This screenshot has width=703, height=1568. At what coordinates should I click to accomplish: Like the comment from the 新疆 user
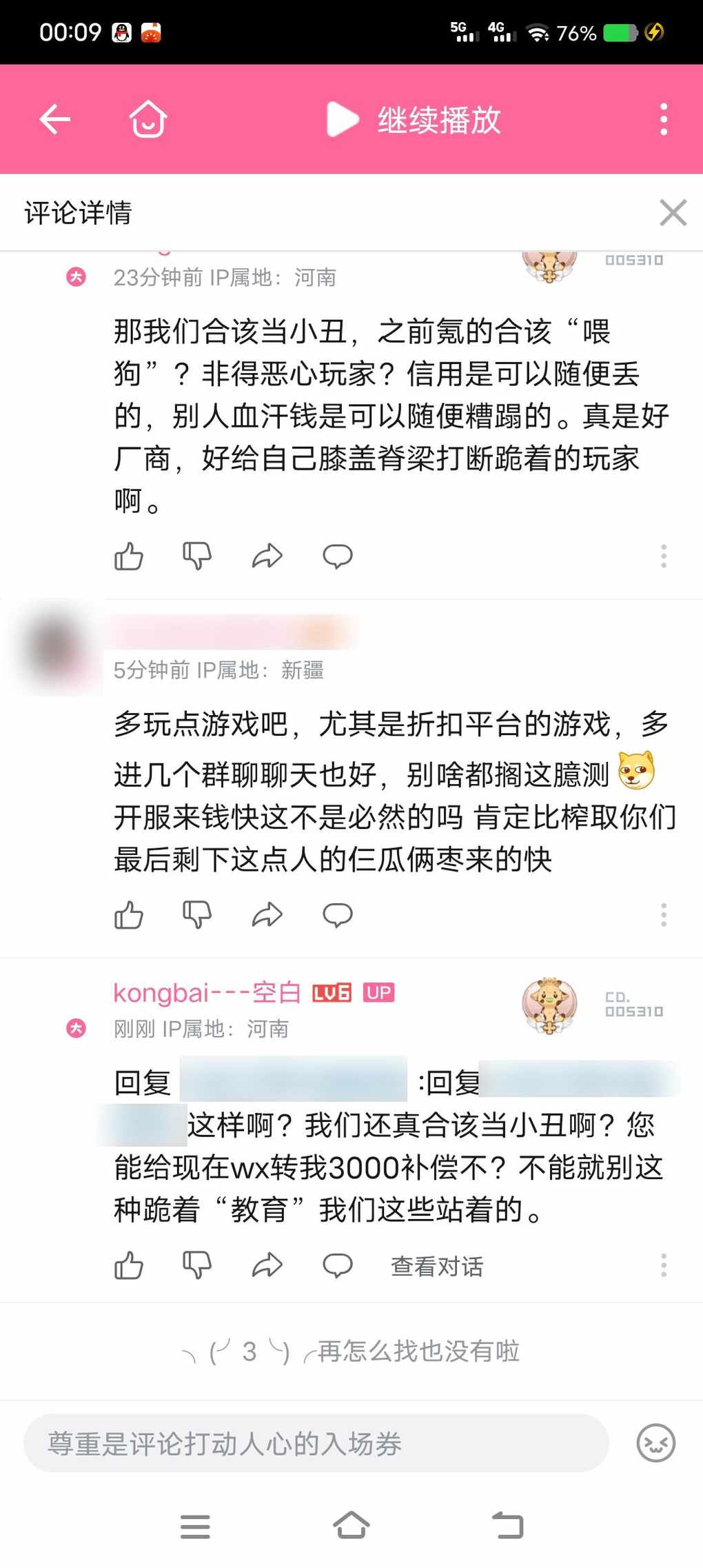[129, 915]
